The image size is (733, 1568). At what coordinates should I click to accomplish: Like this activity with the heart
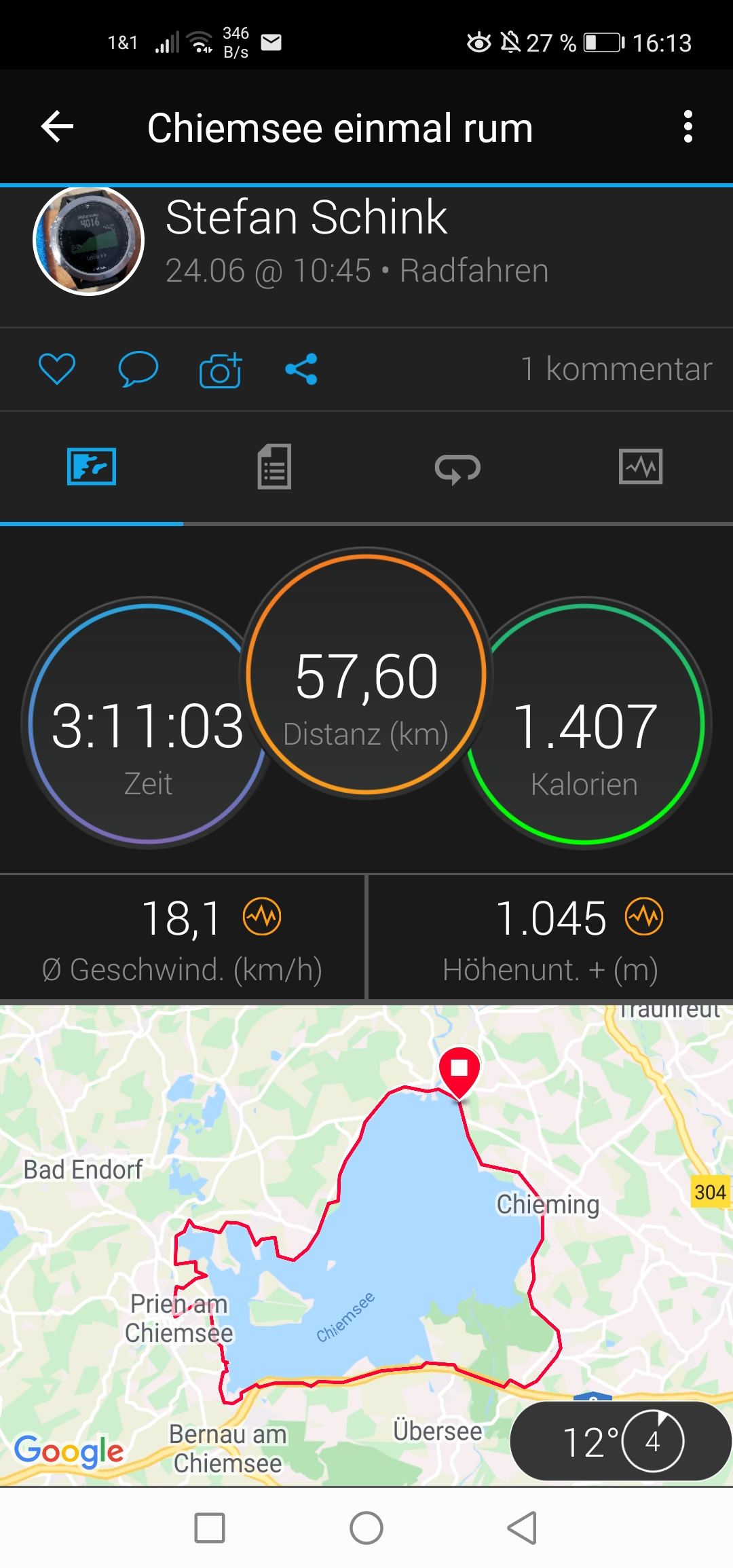pos(57,369)
